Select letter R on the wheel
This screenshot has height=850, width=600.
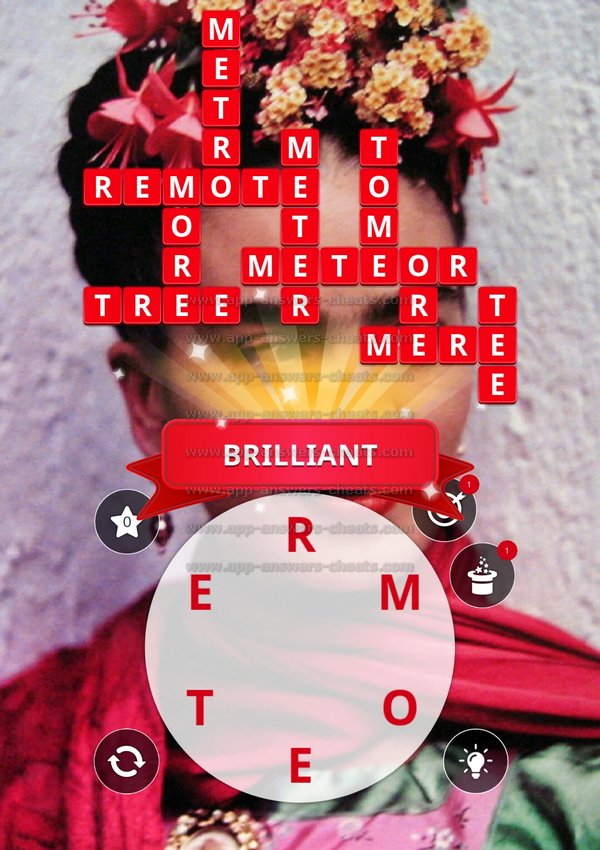301,539
